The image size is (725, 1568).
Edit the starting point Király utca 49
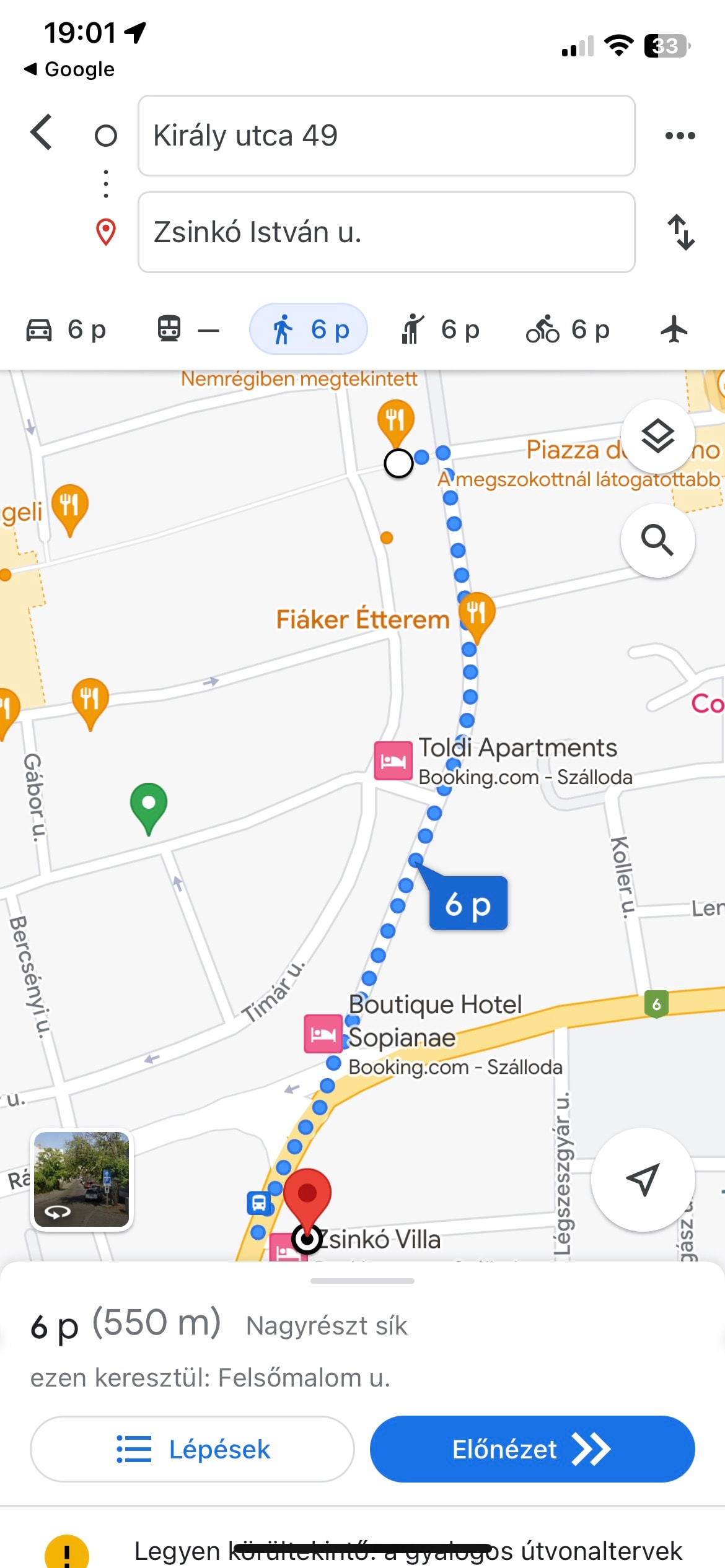pyautogui.click(x=386, y=136)
